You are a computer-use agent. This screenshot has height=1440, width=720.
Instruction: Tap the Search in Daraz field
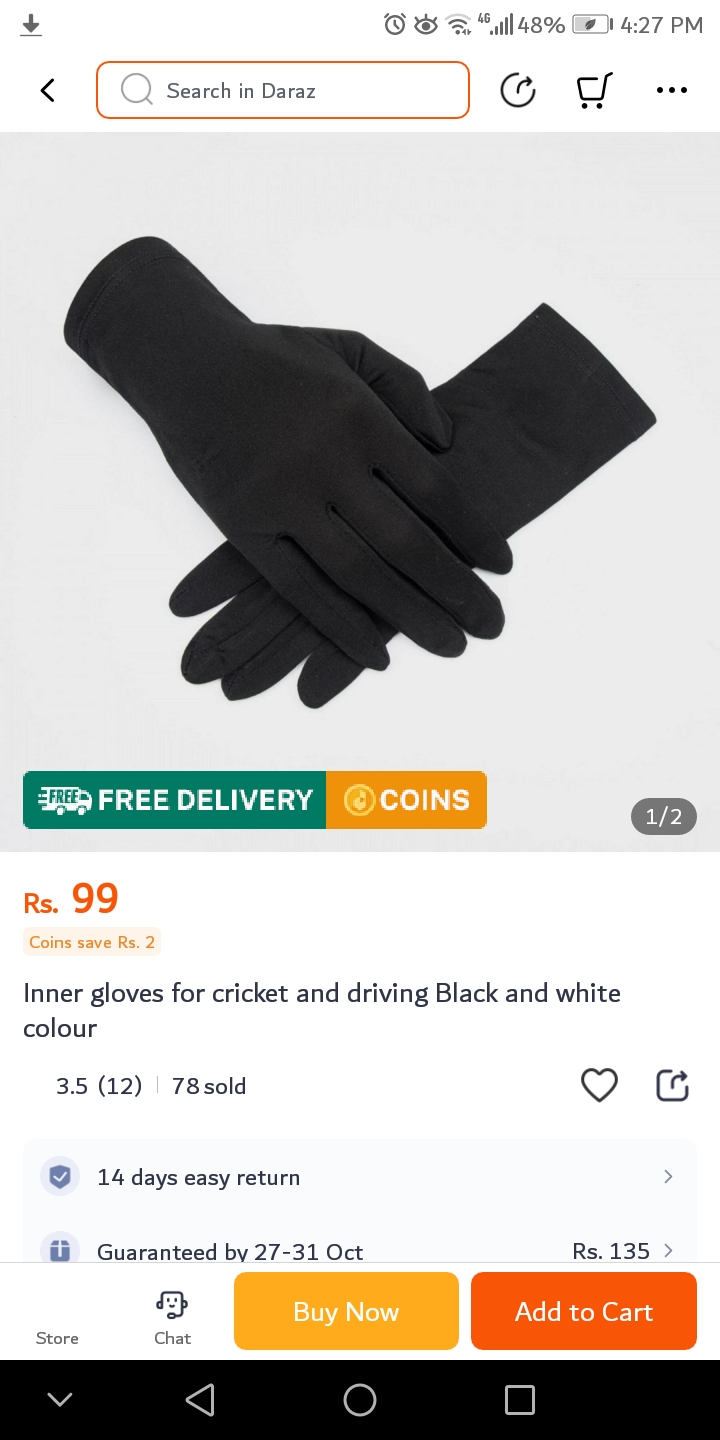coord(283,91)
